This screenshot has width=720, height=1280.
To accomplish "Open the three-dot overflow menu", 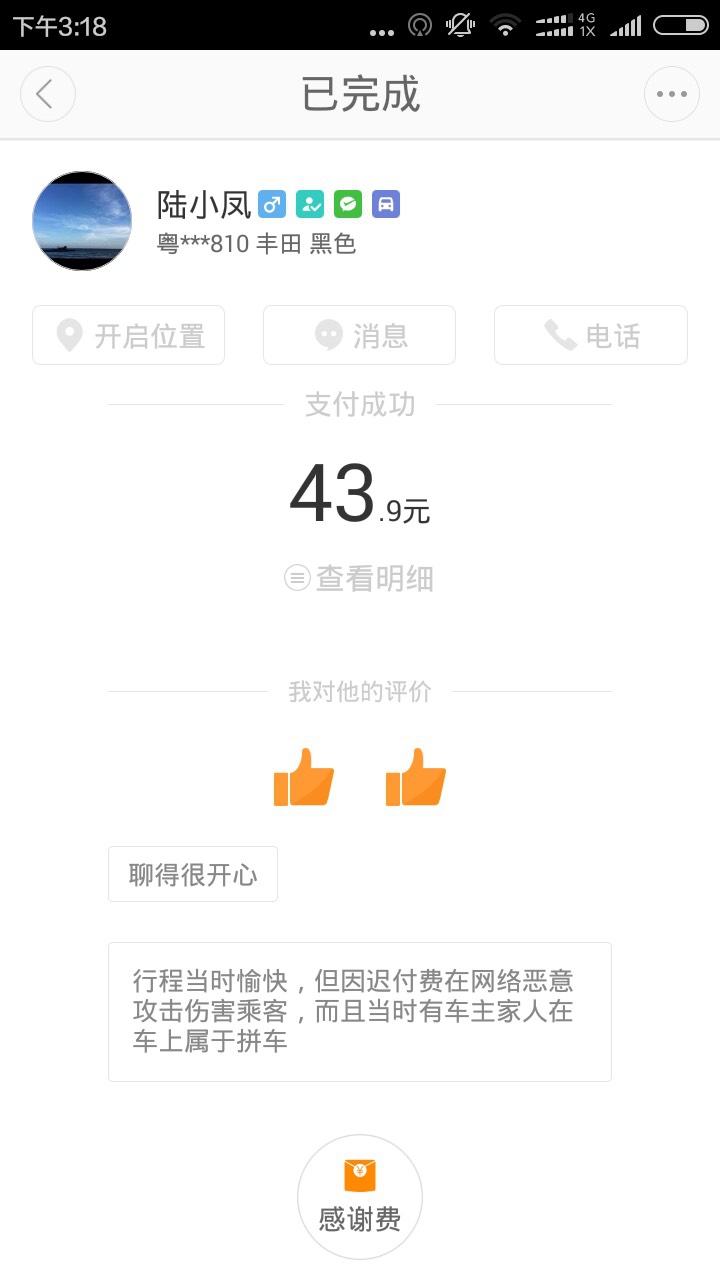I will pos(671,94).
